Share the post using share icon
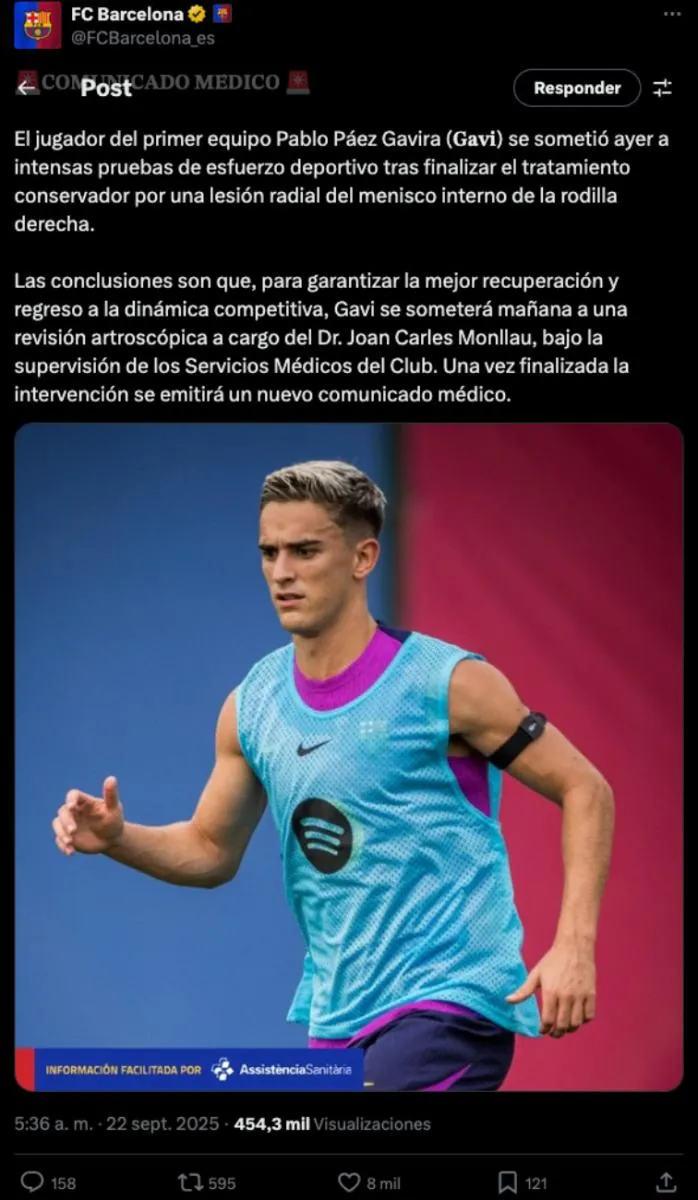Image resolution: width=698 pixels, height=1200 pixels. coord(662,1182)
